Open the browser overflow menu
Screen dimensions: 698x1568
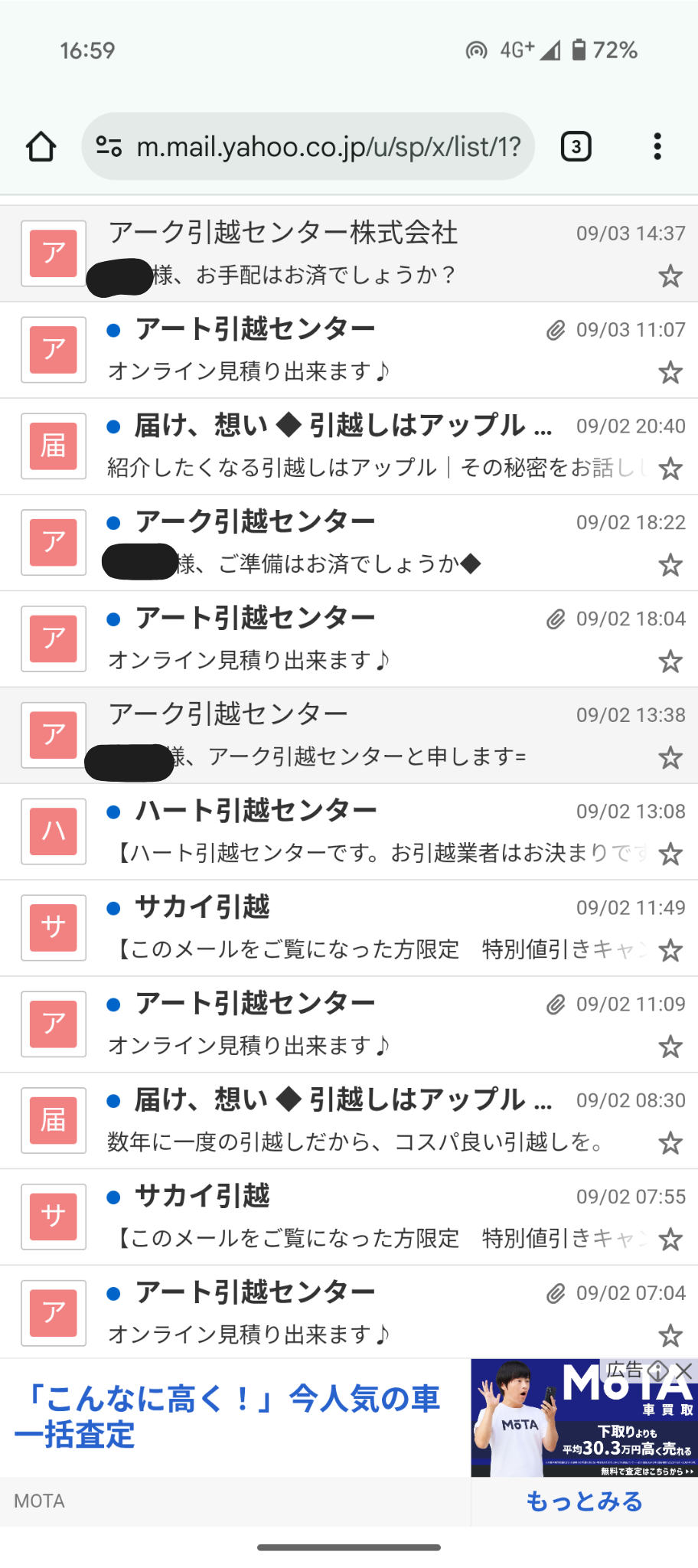[657, 146]
